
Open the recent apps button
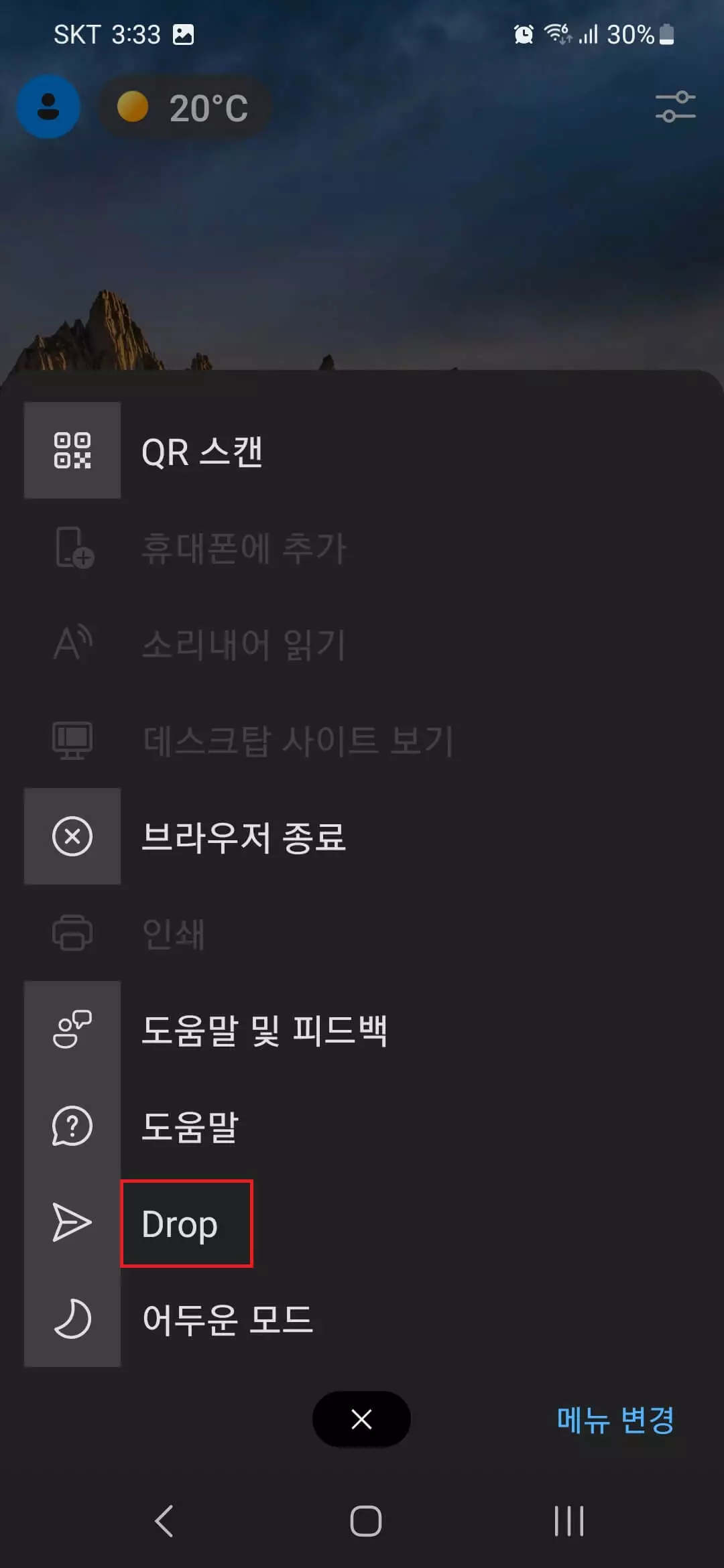[x=568, y=1520]
